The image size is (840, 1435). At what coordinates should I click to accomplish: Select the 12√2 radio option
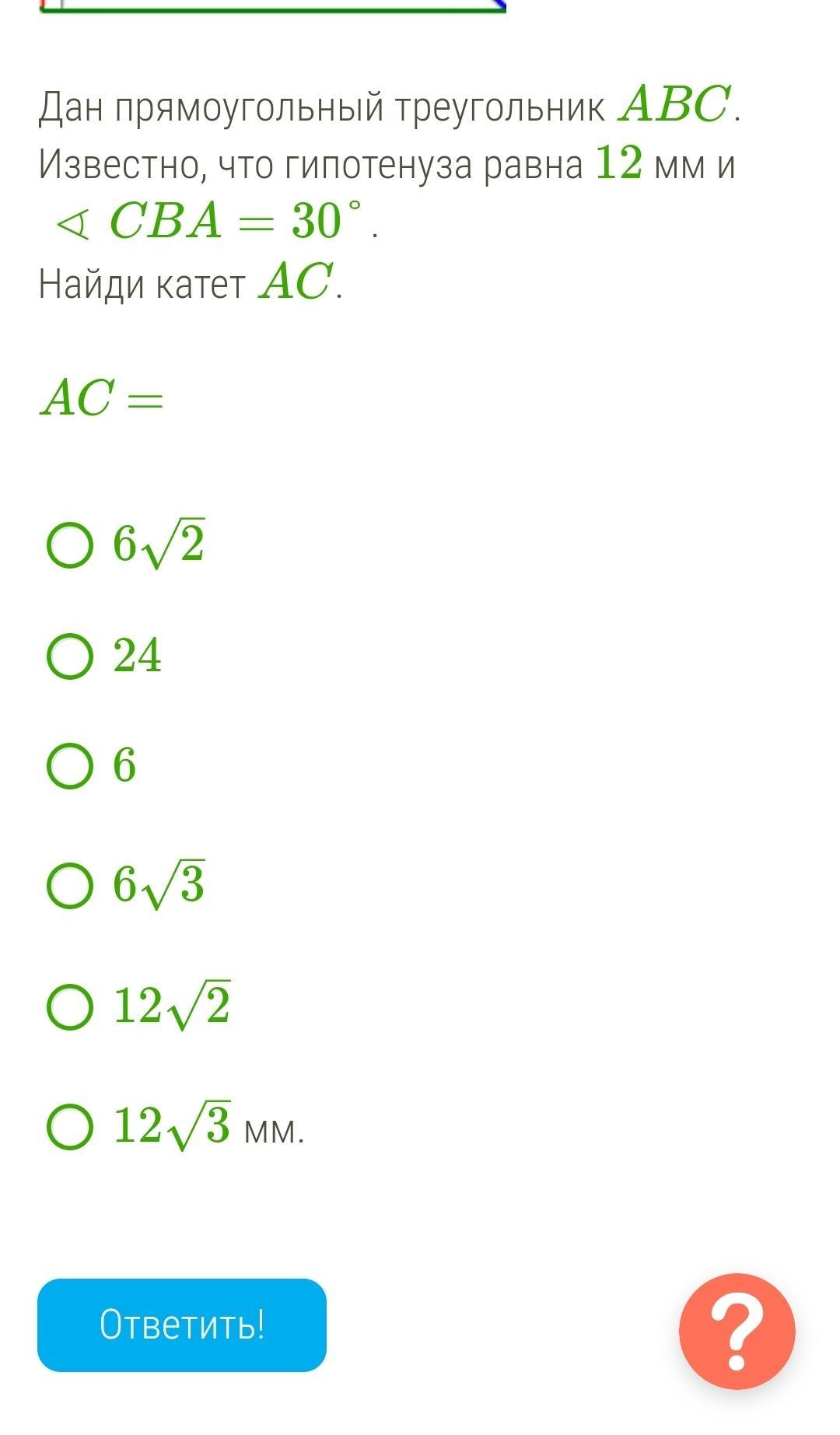pos(70,1007)
